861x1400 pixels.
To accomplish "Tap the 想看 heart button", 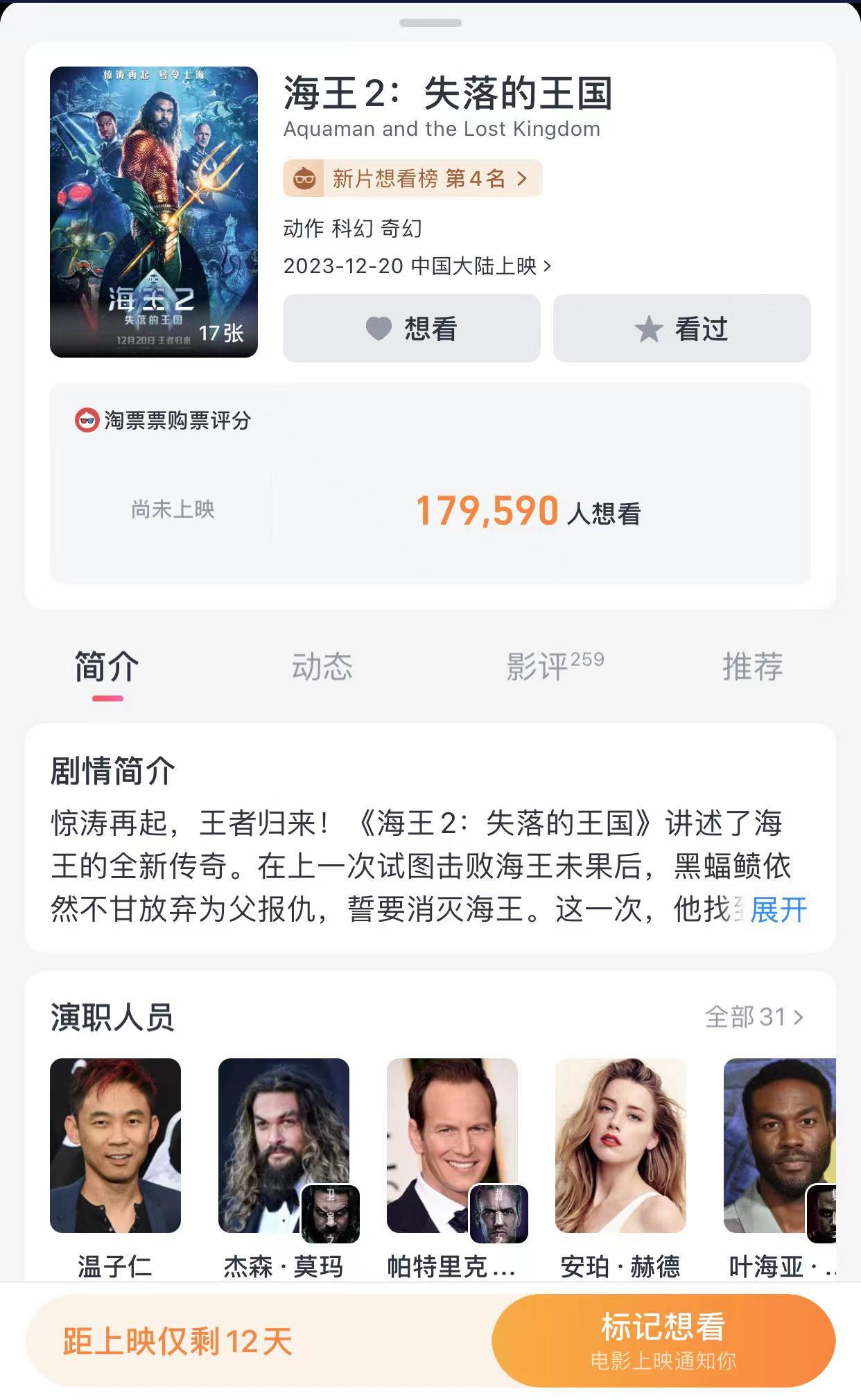I will (x=411, y=328).
